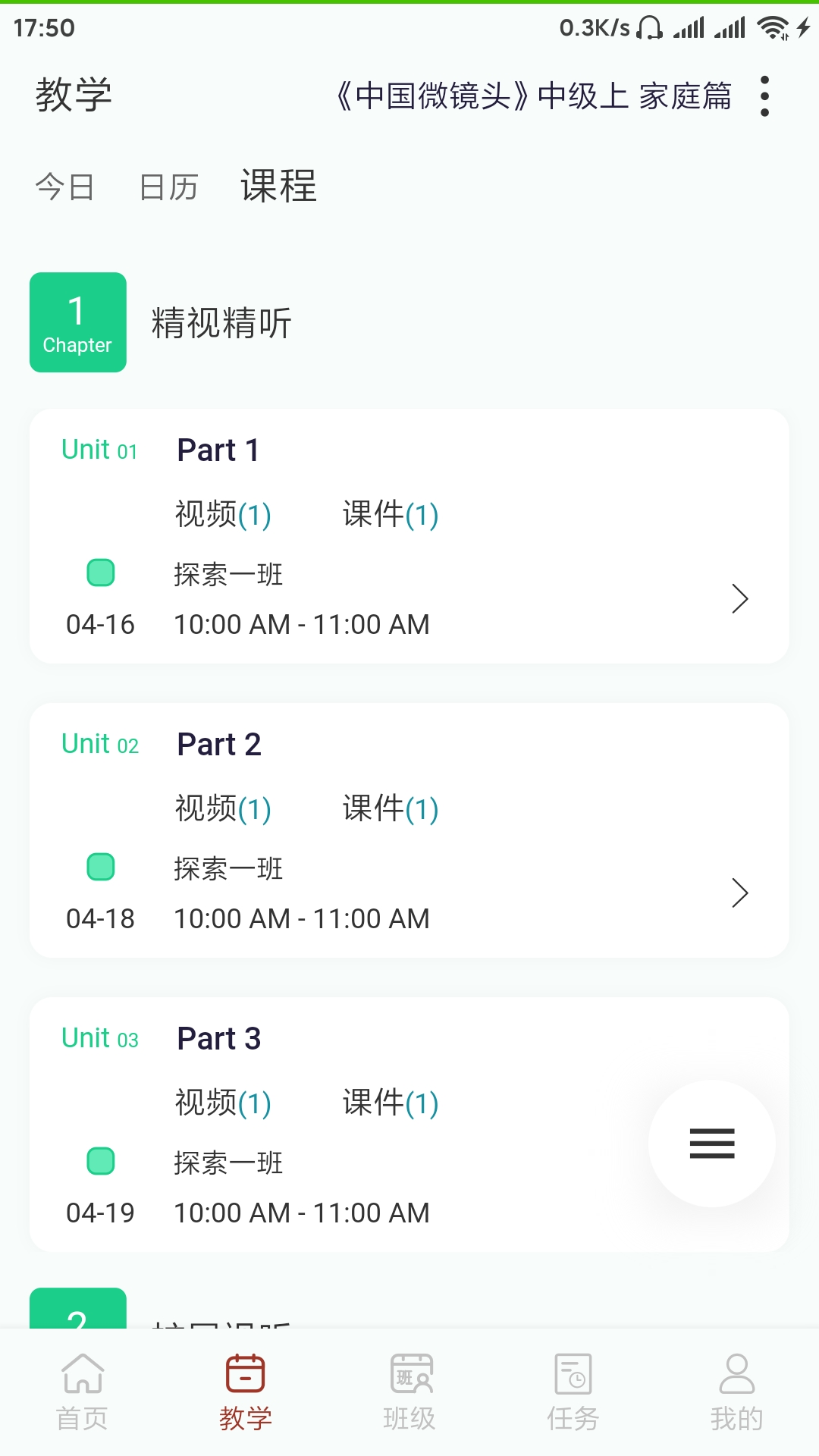Screen dimensions: 819x1456
Task: Toggle the green checkbox beside 探索一班 in Part 1
Action: 101,573
